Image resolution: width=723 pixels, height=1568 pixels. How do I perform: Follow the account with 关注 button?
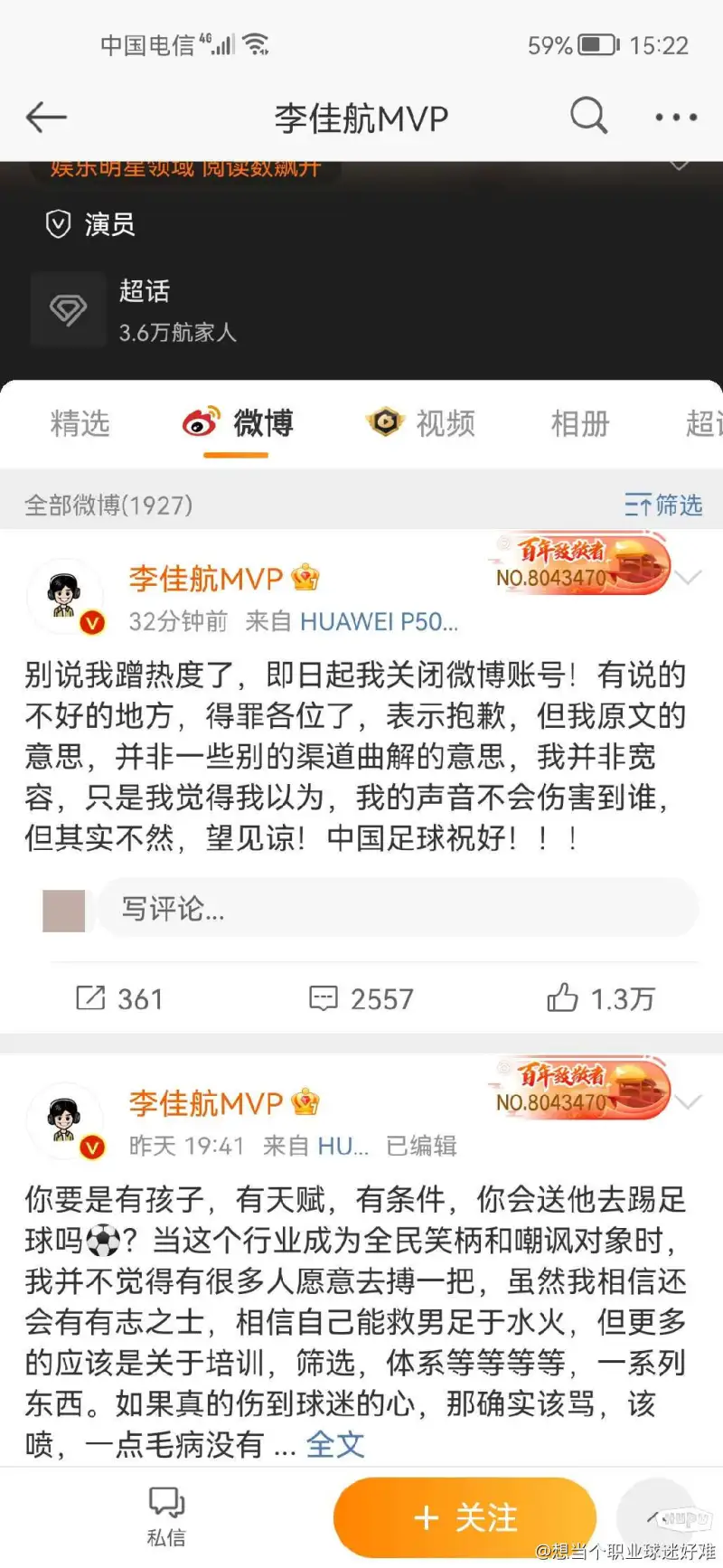[465, 1517]
